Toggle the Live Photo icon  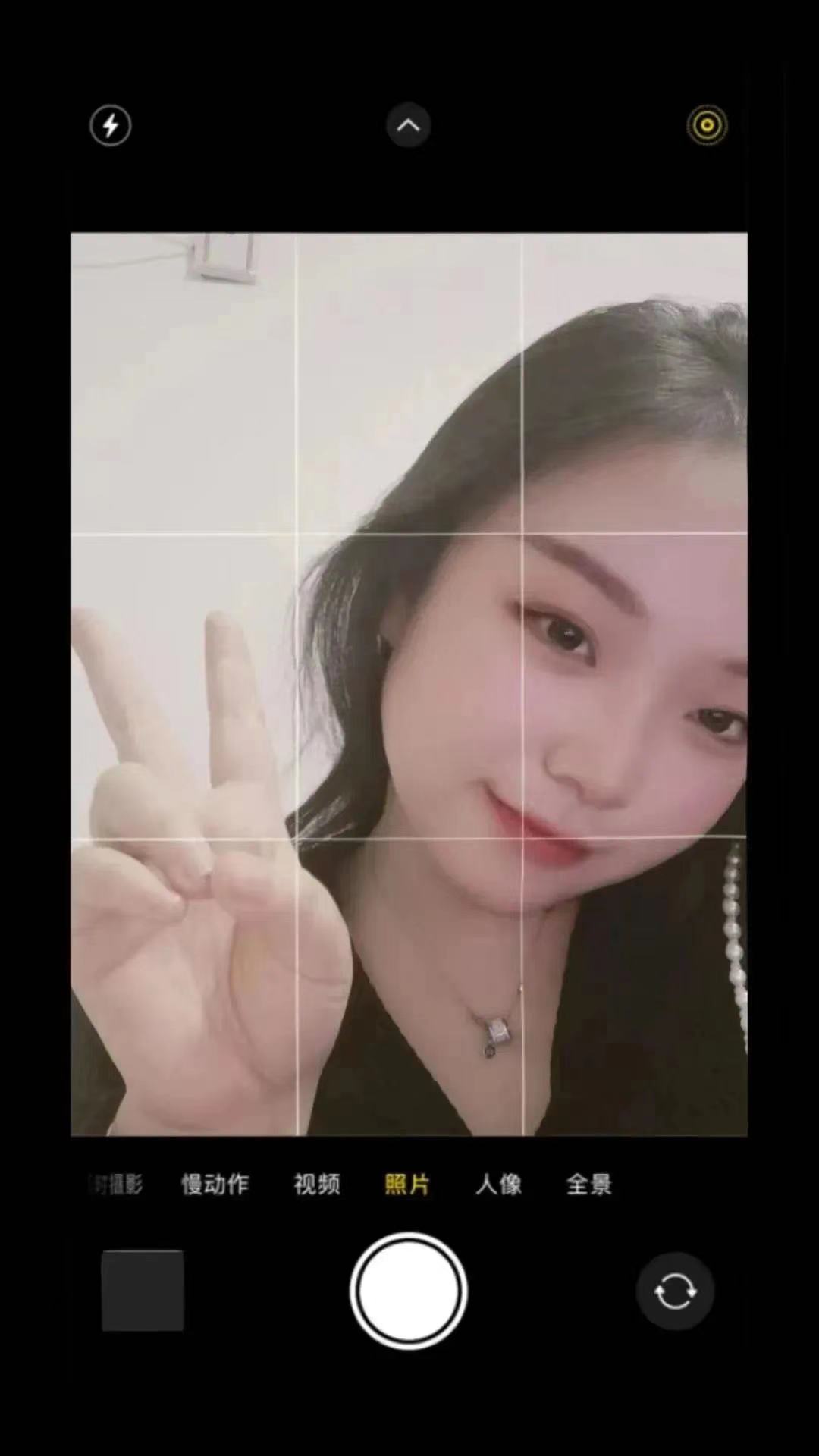707,125
